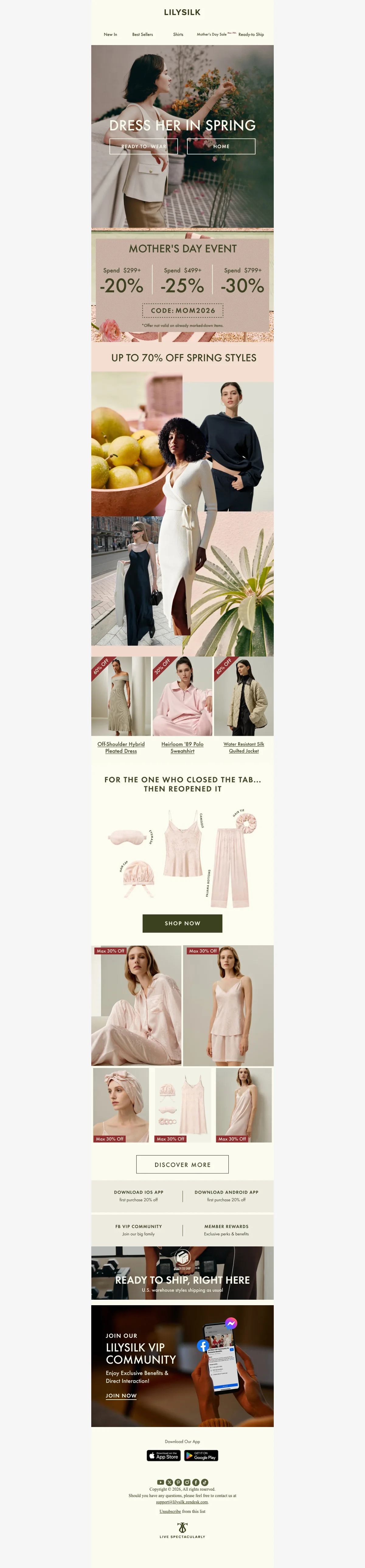Tap the Home button on hero banner

[221, 146]
